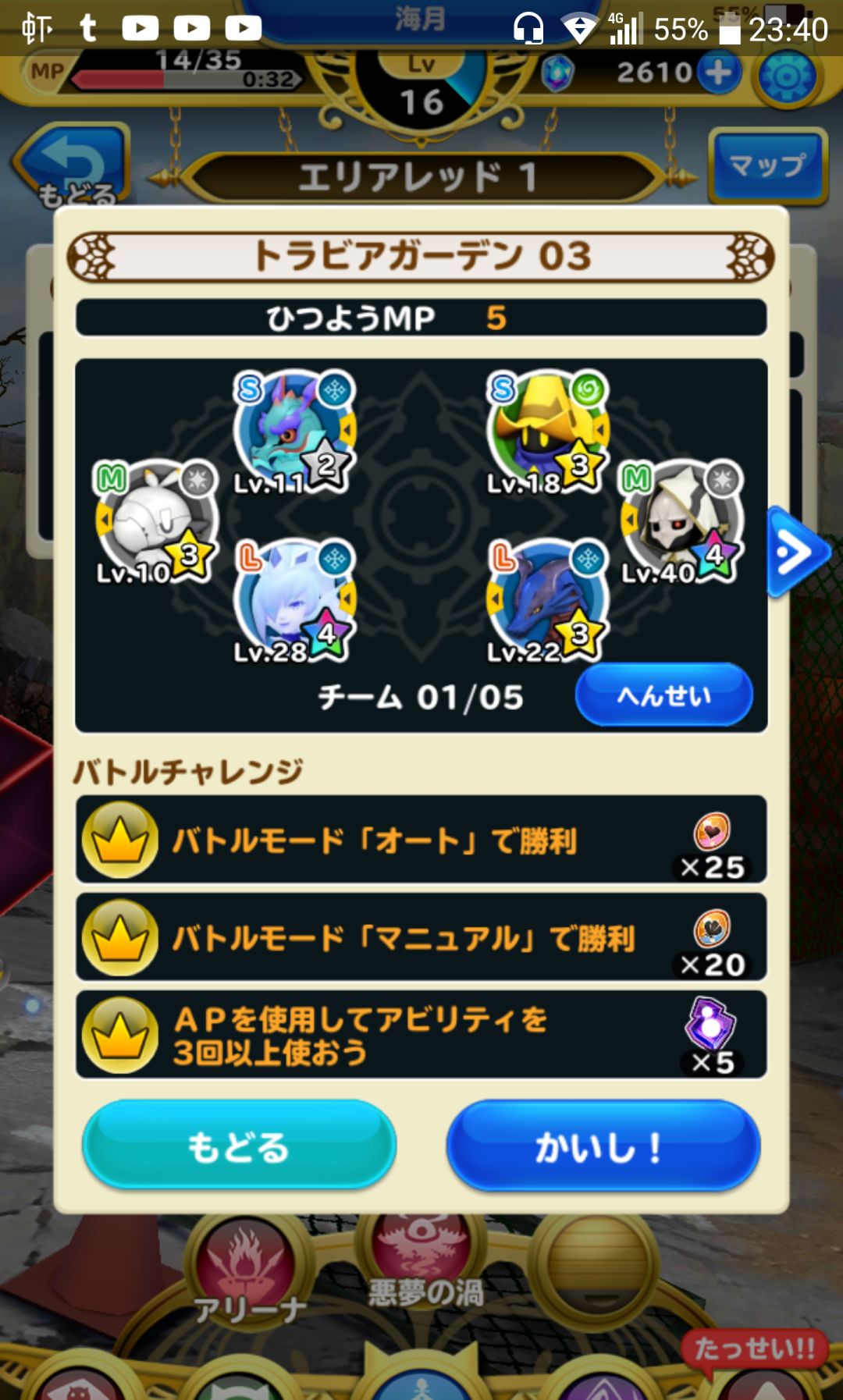Open the settings gear at top right
The width and height of the screenshot is (843, 1400).
click(x=791, y=73)
